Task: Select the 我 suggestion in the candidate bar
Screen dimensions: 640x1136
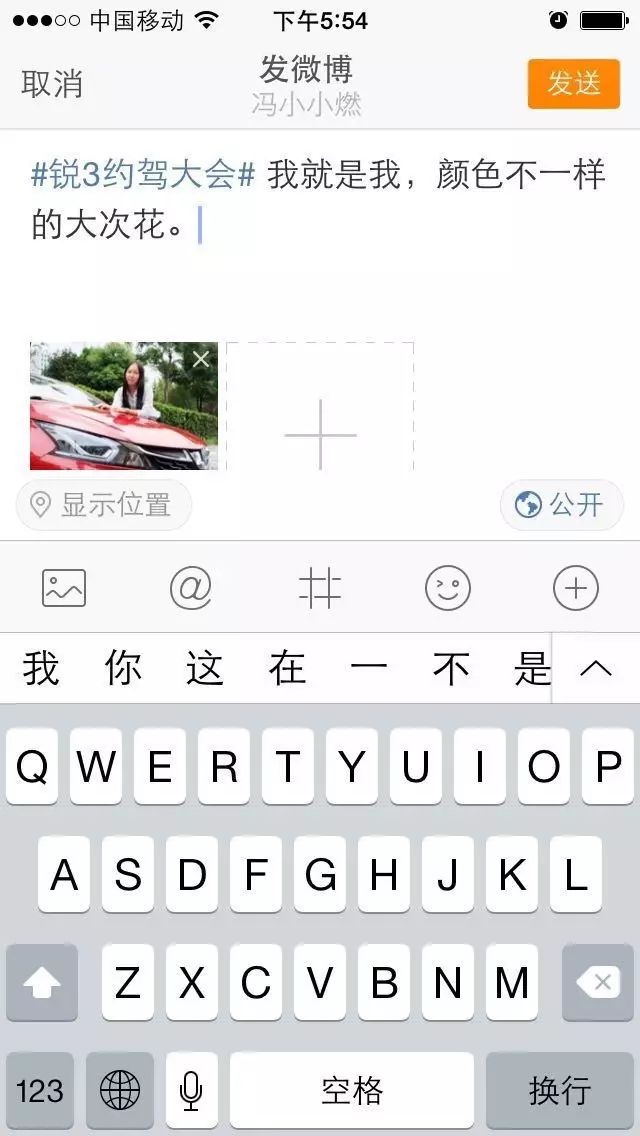Action: point(41,668)
